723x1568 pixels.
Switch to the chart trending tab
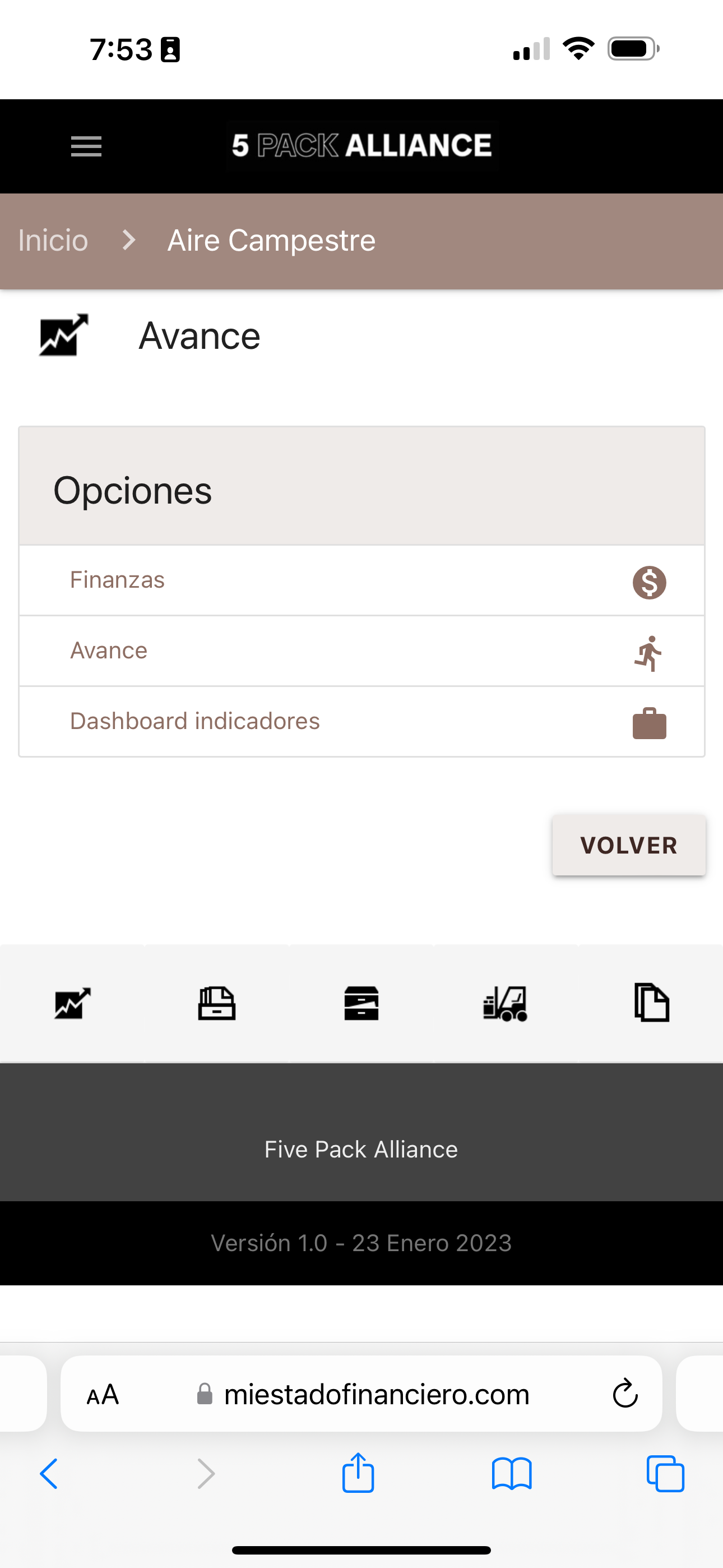pyautogui.click(x=72, y=1003)
